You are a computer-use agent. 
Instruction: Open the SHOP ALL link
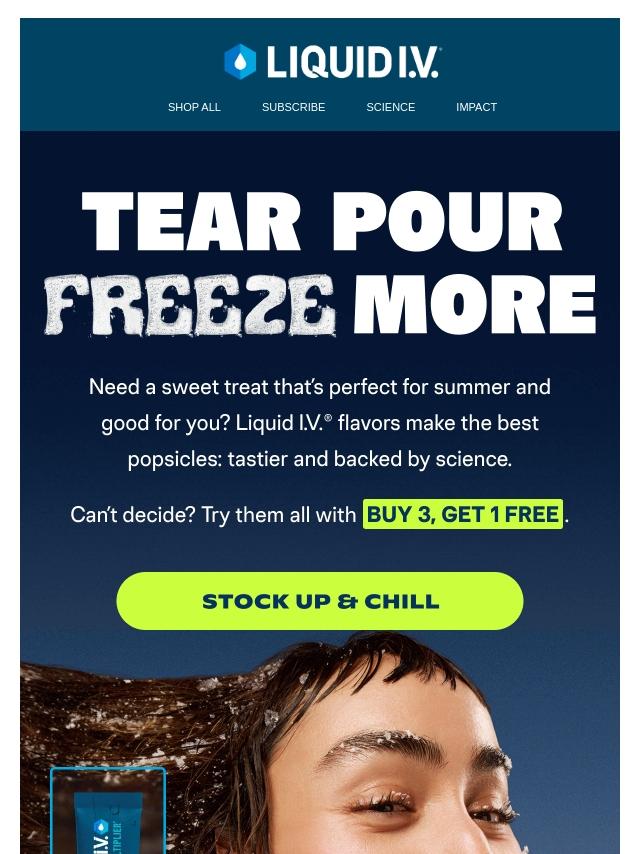[194, 107]
